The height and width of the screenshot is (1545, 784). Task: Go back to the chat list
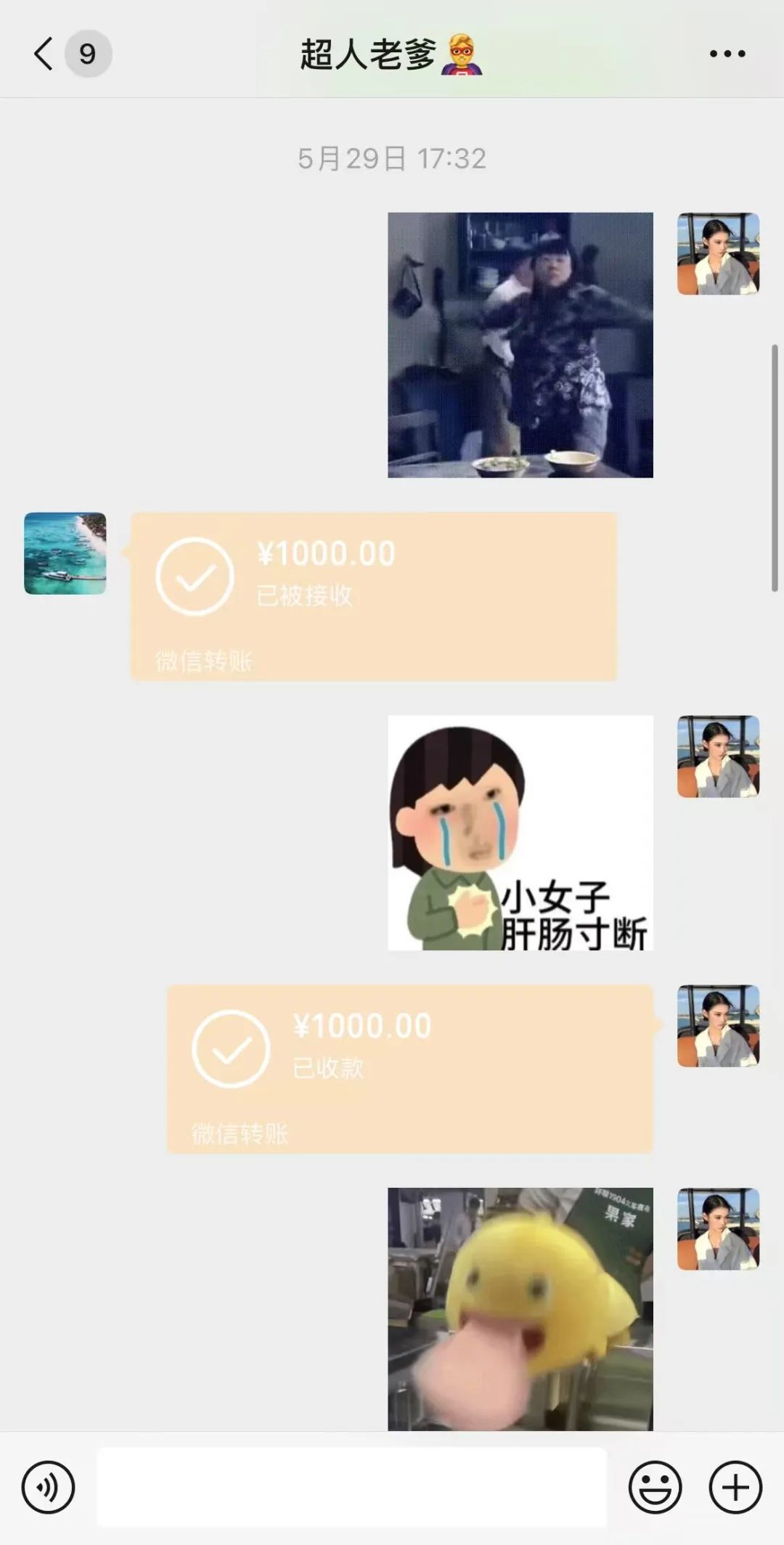(44, 54)
